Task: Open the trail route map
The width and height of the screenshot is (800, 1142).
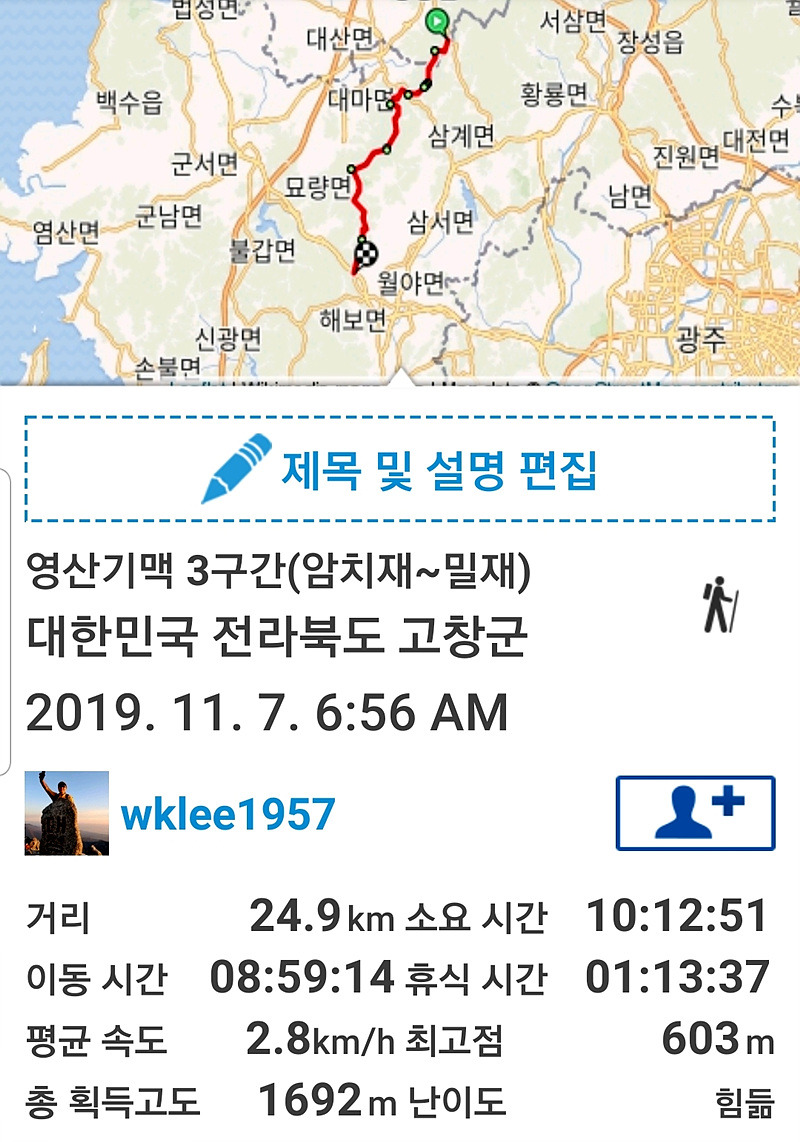Action: [400, 190]
